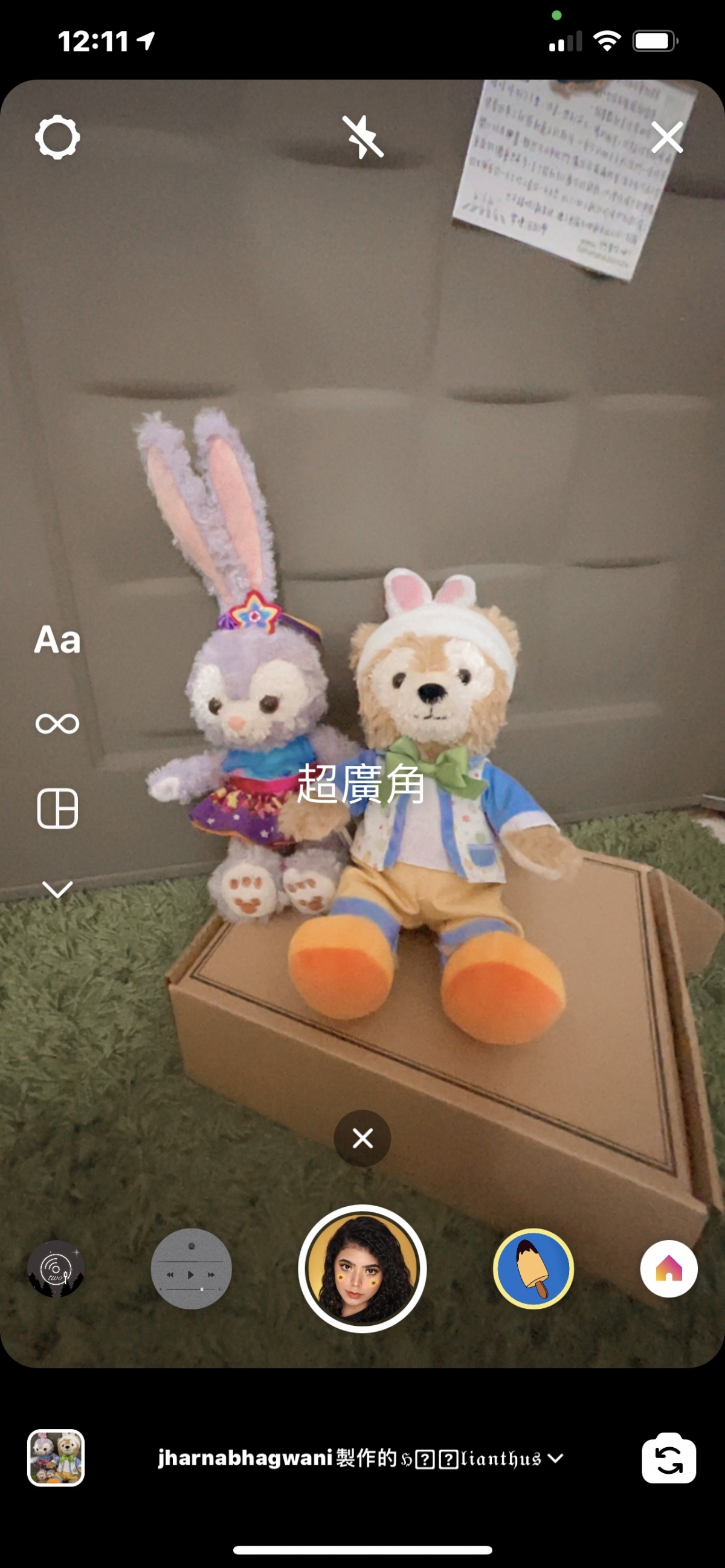Select the ice cream popsicle effect
725x1568 pixels.
pyautogui.click(x=533, y=1269)
